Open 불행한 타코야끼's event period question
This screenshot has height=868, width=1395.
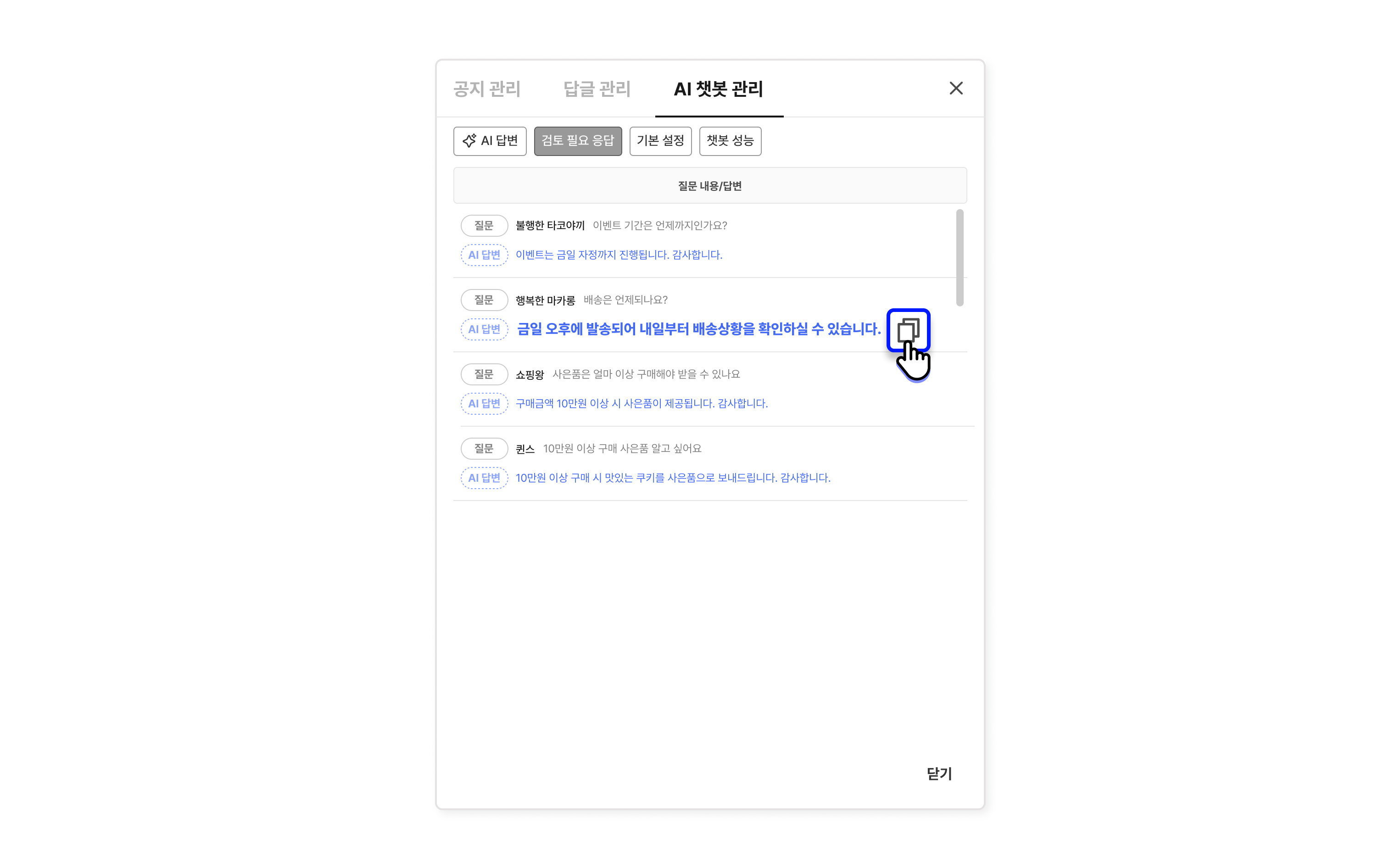coord(659,226)
